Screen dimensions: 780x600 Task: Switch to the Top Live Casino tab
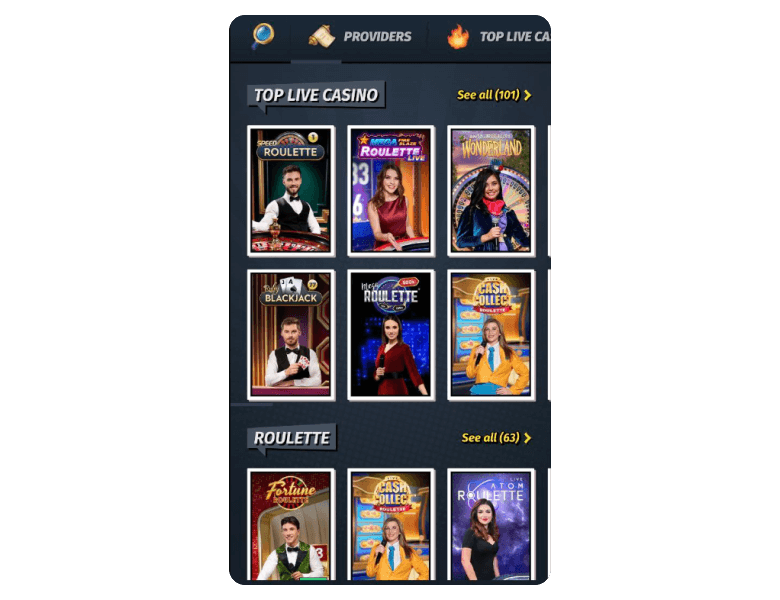point(498,37)
